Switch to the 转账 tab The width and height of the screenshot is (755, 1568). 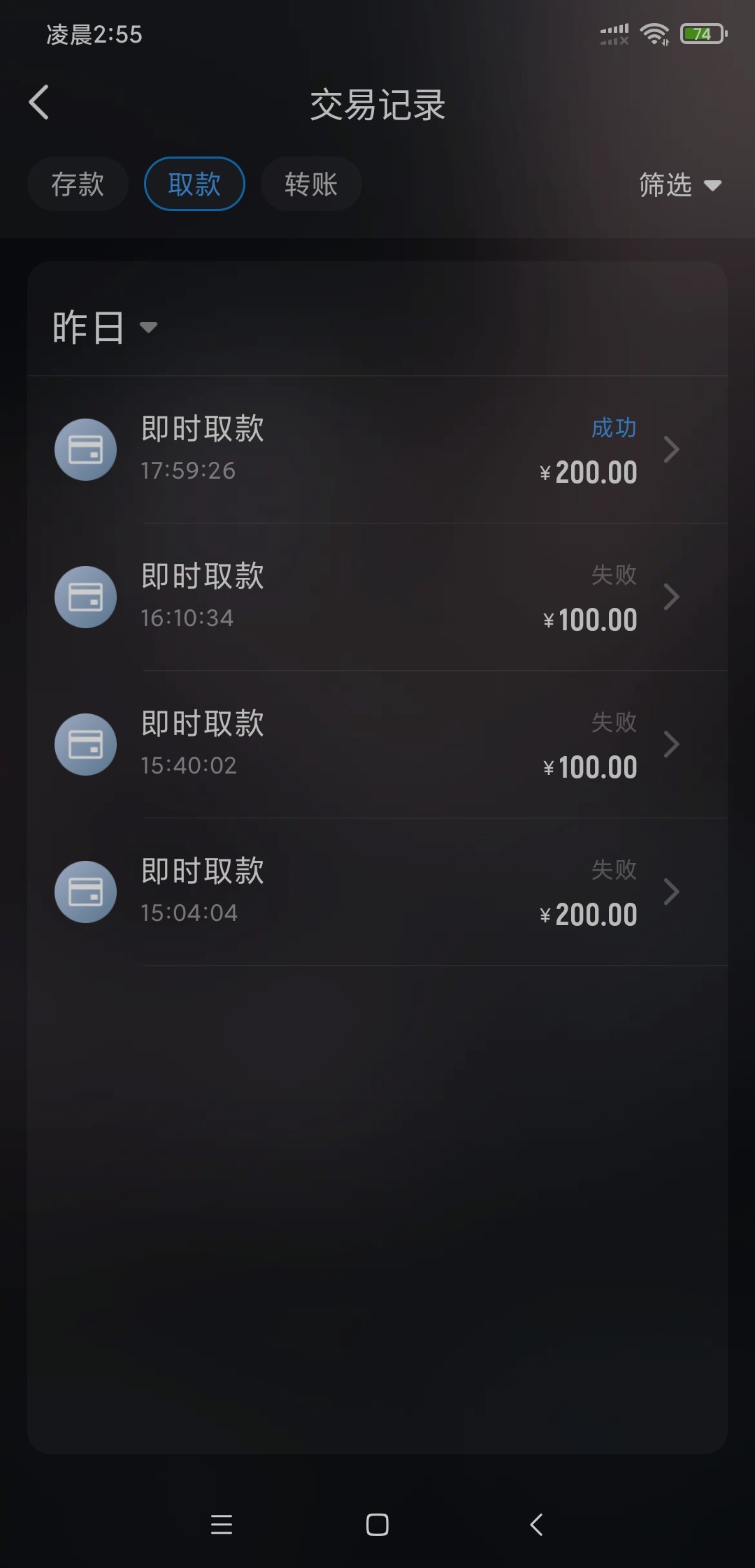pyautogui.click(x=311, y=184)
